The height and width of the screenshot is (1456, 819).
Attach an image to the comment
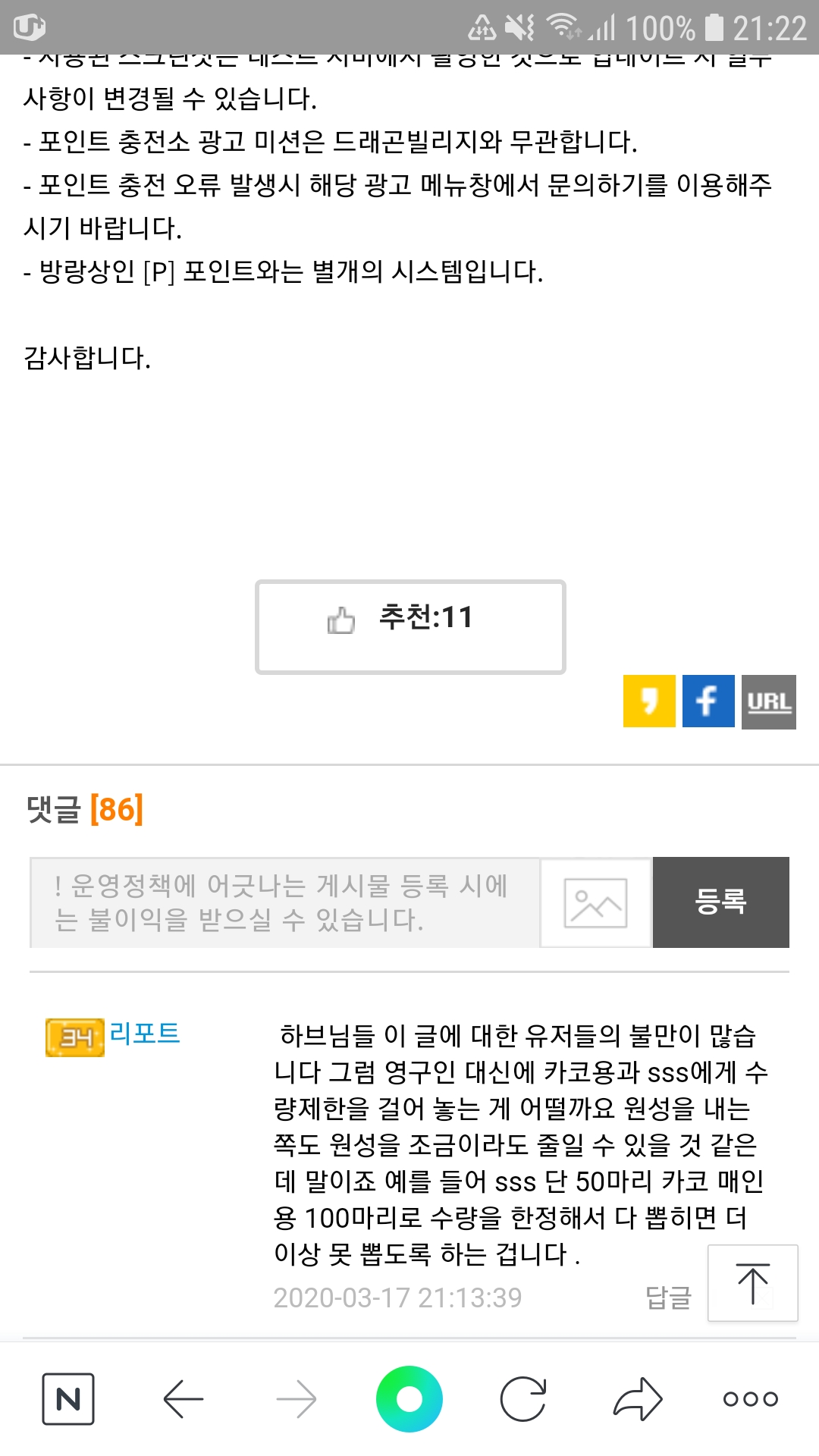[596, 902]
